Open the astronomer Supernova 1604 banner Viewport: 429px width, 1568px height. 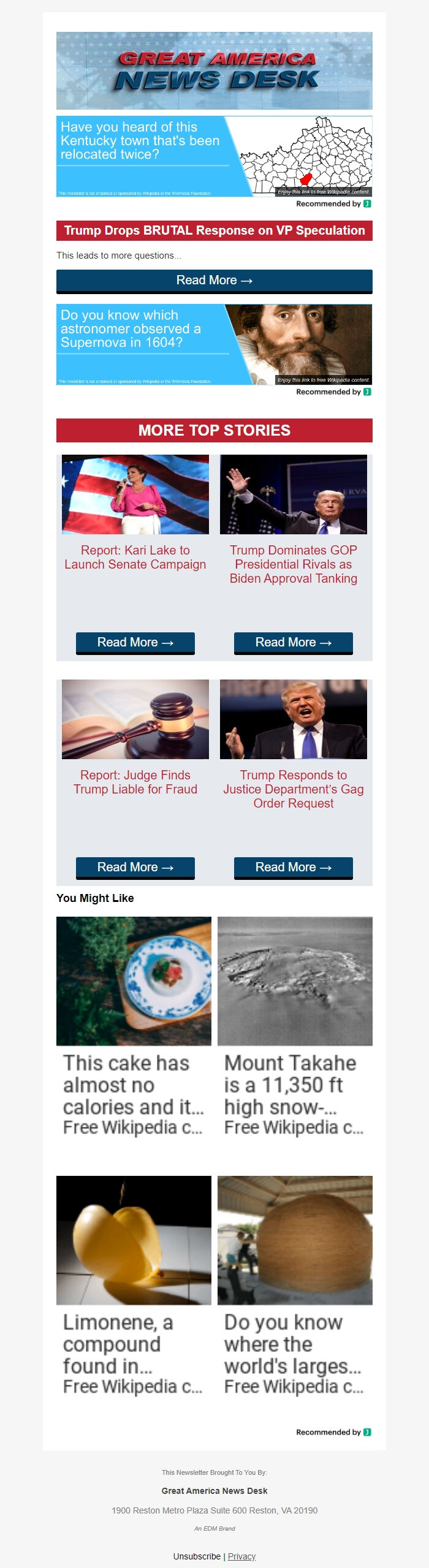click(x=214, y=344)
